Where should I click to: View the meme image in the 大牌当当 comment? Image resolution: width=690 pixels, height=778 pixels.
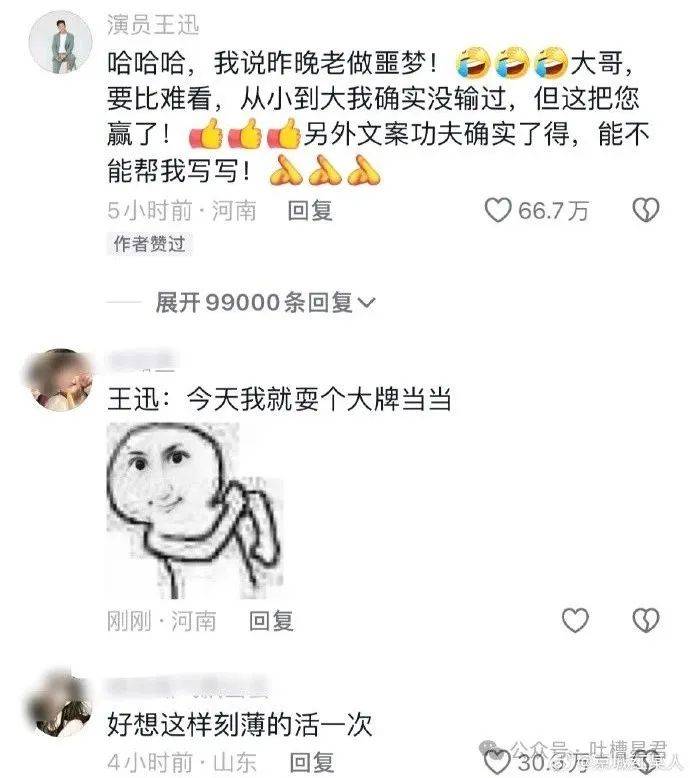point(189,509)
